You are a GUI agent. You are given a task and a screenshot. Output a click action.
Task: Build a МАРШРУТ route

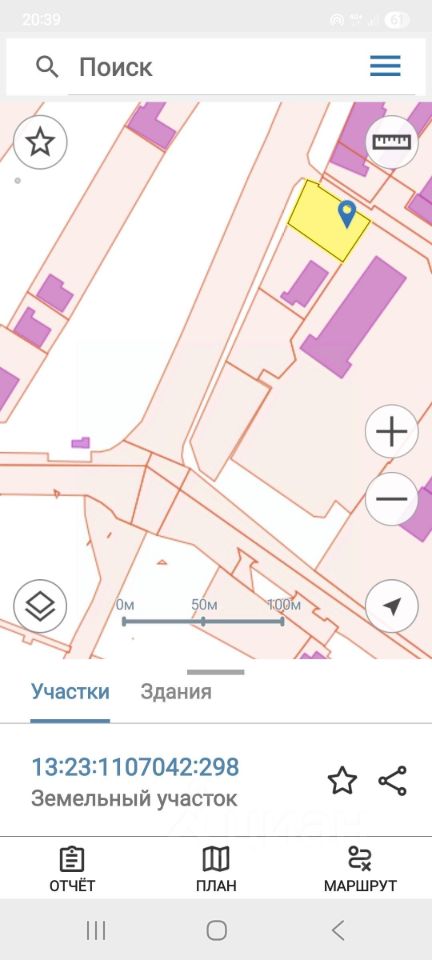point(360,869)
